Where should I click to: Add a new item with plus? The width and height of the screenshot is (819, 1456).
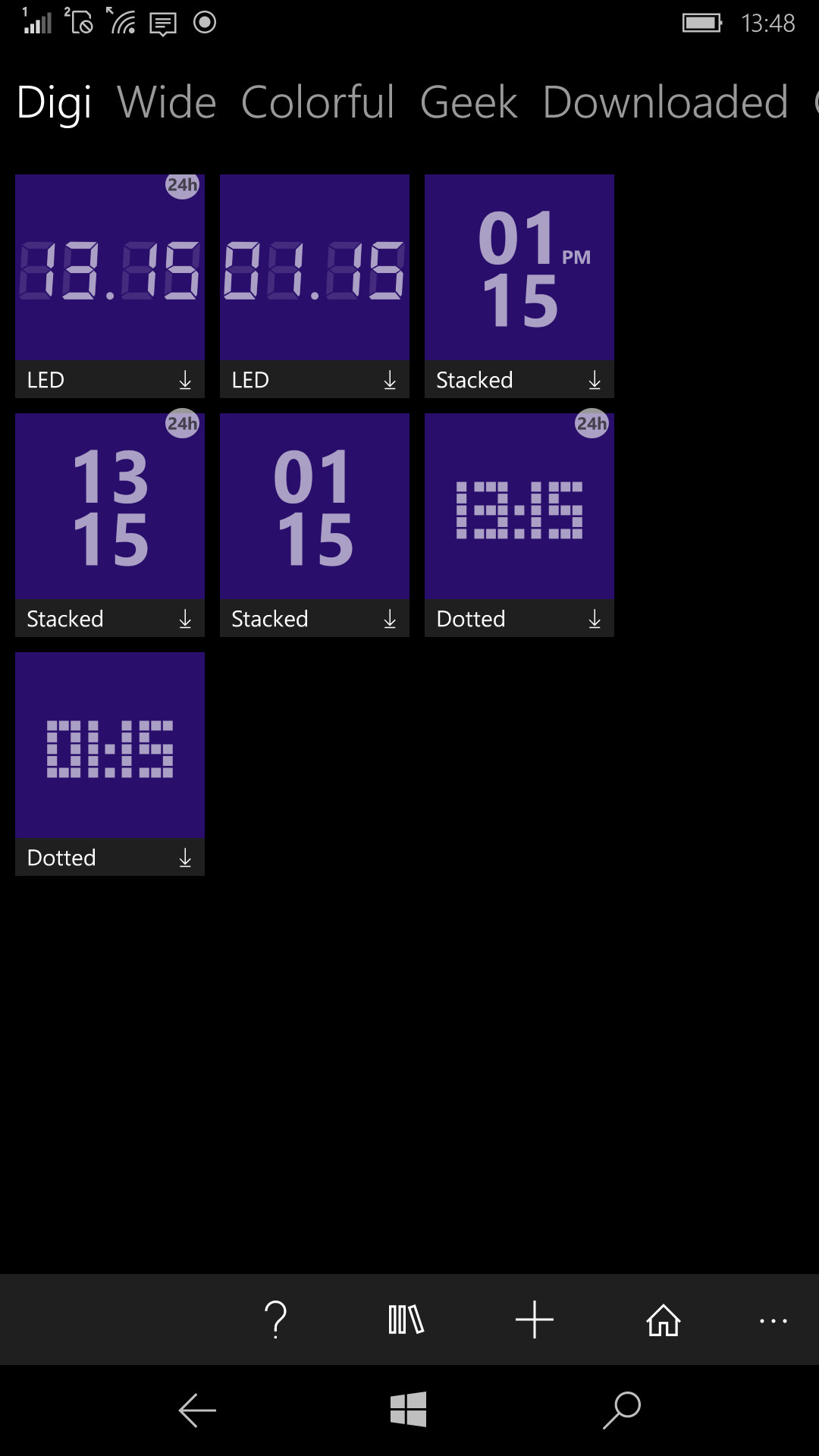pos(535,1319)
